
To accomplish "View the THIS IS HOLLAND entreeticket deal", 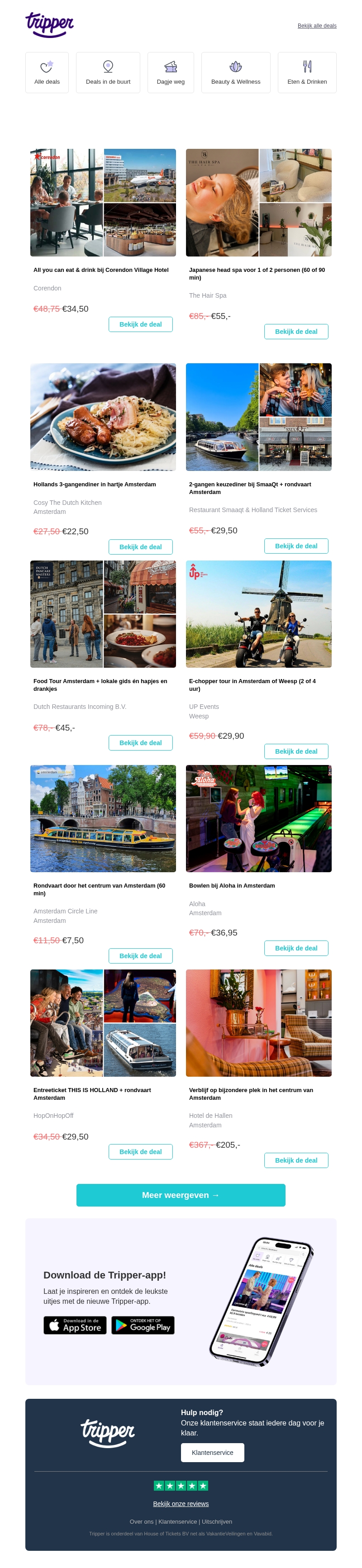I will click(140, 1152).
